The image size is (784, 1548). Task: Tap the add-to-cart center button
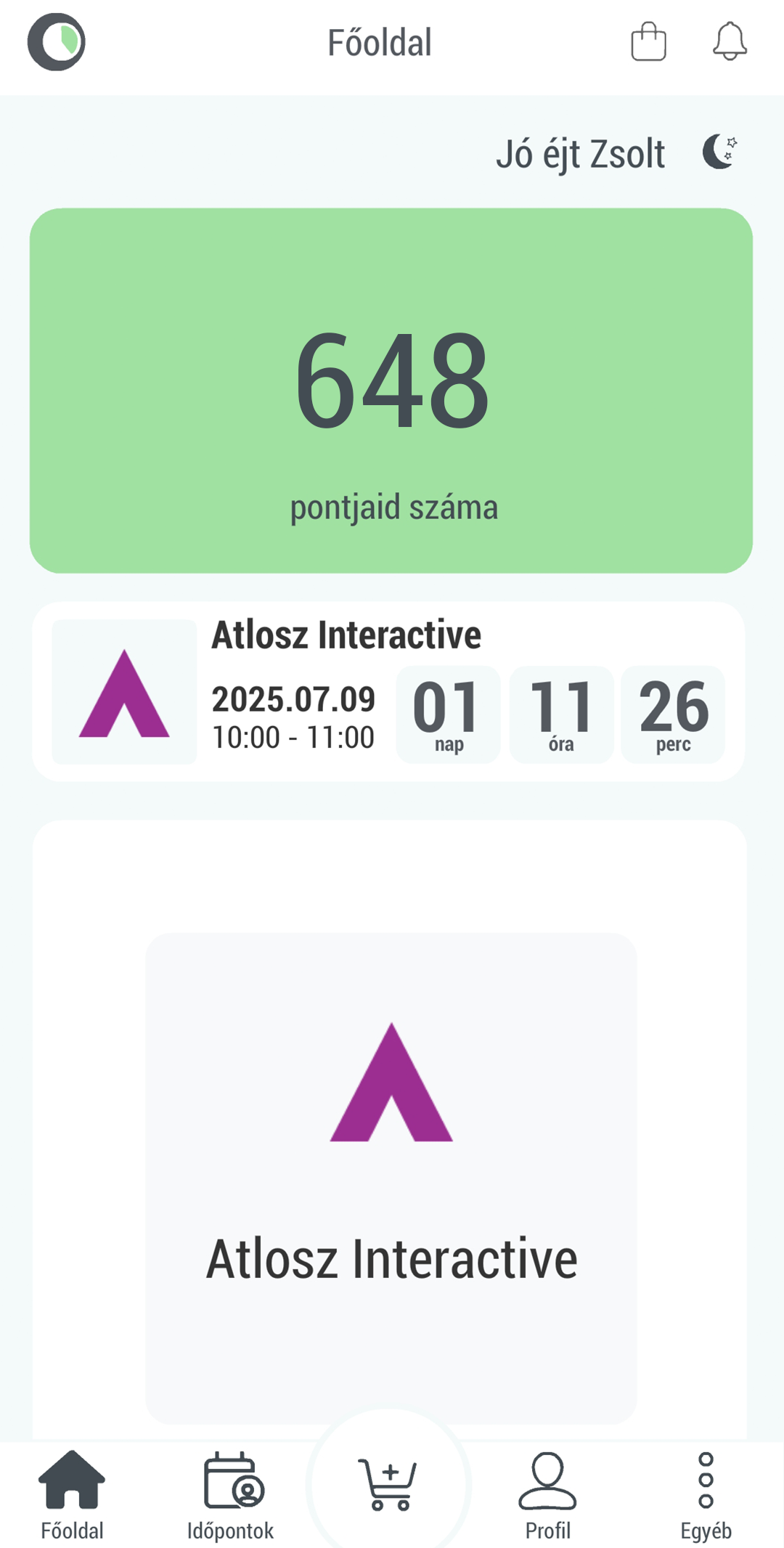(x=389, y=1485)
